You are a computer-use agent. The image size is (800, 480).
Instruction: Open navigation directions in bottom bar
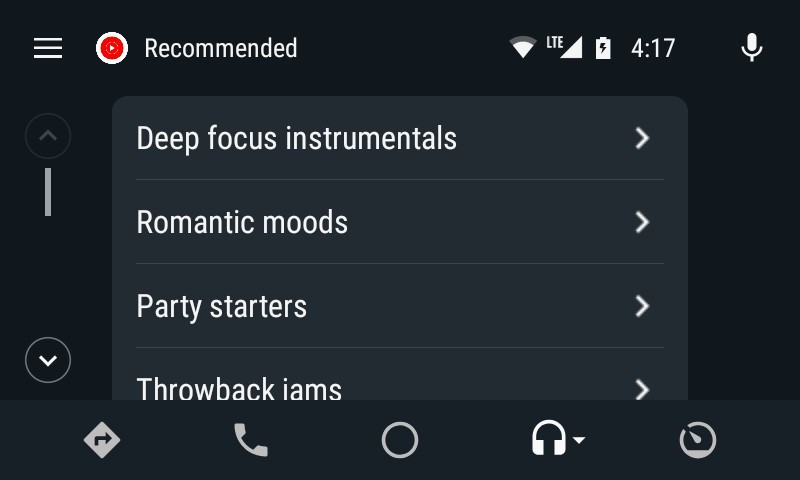pos(102,440)
